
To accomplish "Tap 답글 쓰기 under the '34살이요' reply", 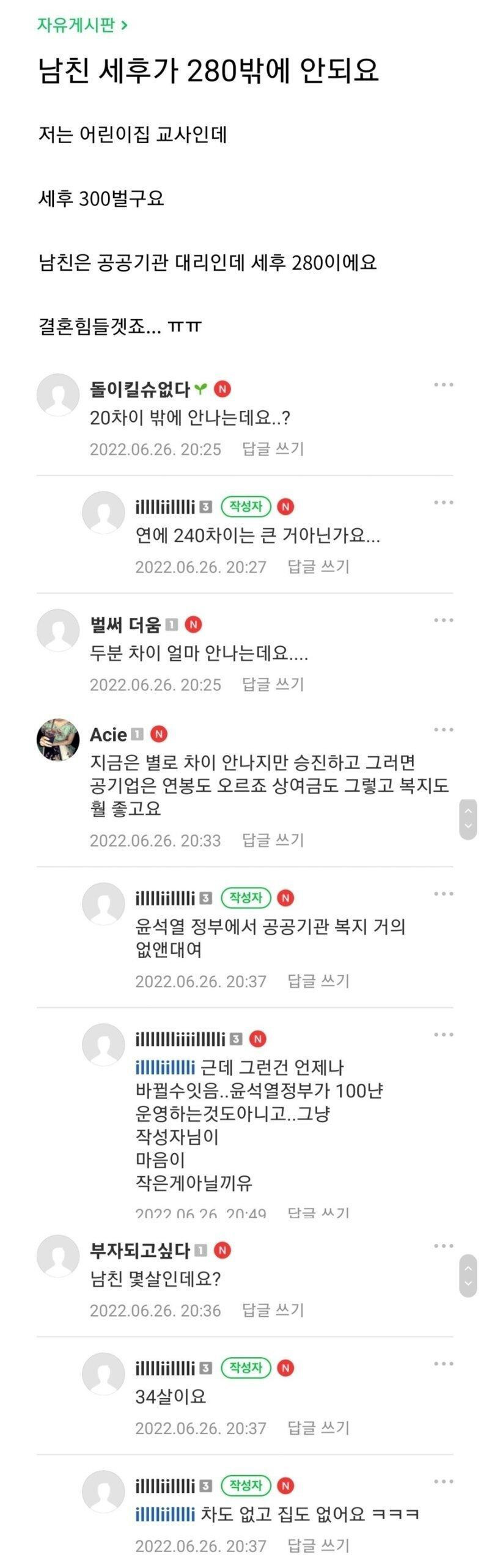I will click(x=318, y=1428).
